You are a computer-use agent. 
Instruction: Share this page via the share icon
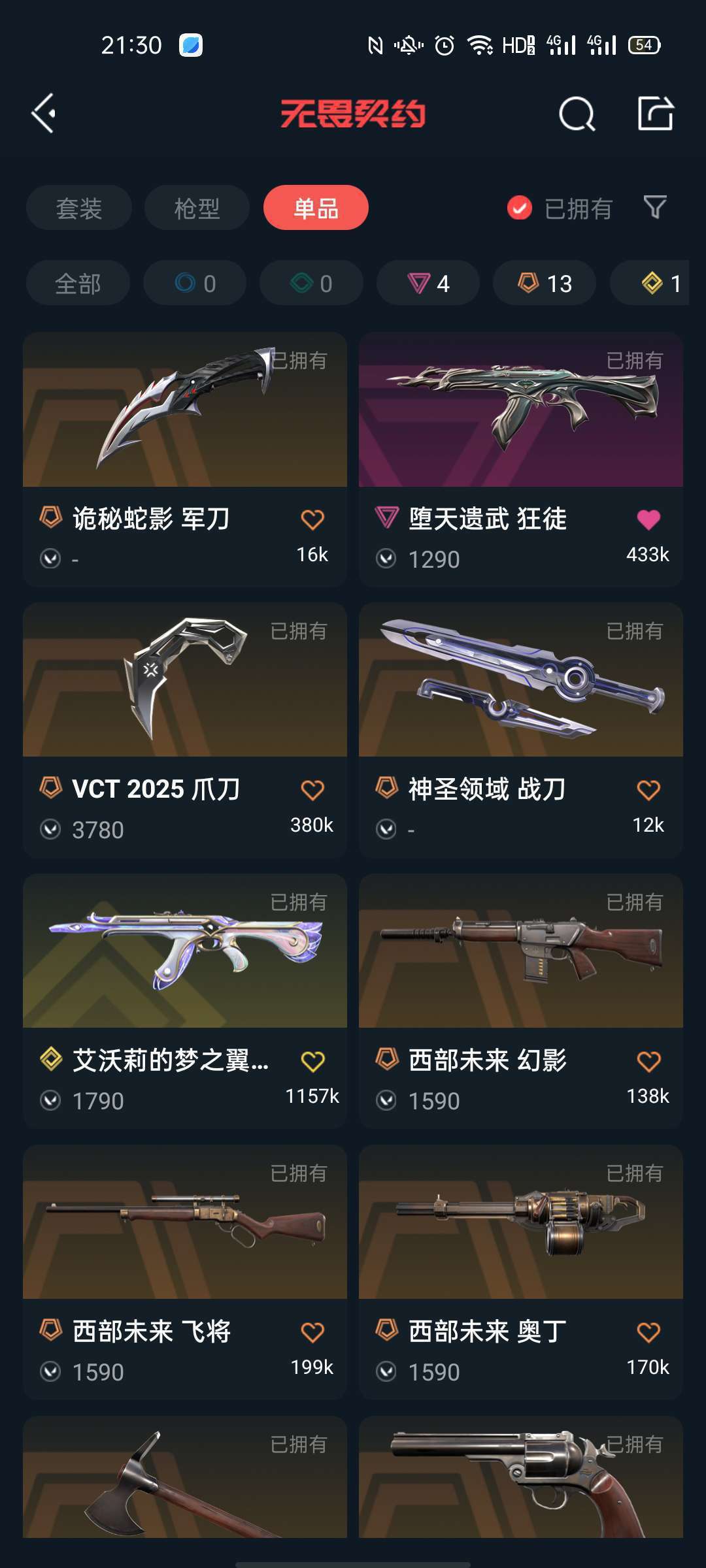[655, 114]
